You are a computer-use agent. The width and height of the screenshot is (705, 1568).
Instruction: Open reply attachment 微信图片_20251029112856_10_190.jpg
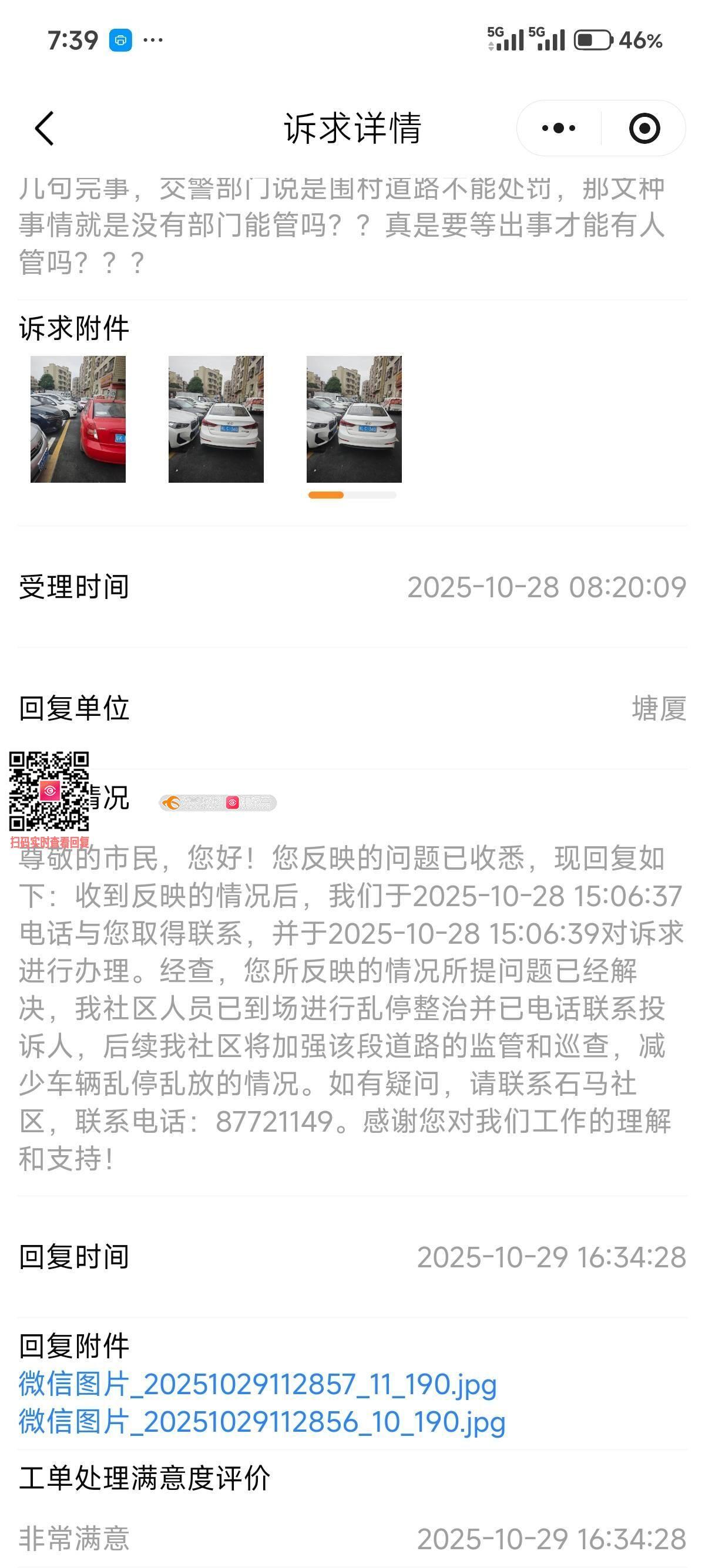tap(262, 1422)
